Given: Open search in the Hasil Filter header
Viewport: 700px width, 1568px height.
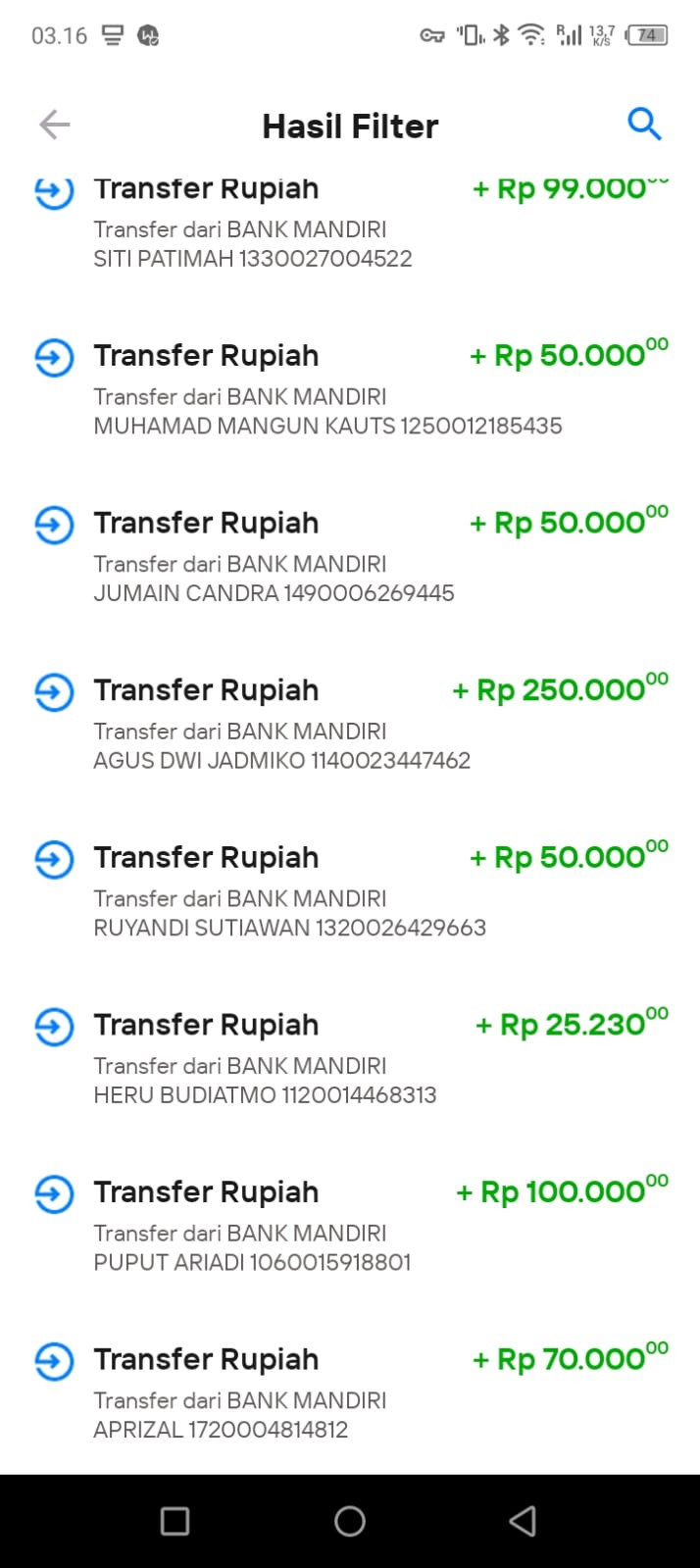Looking at the screenshot, I should (644, 125).
